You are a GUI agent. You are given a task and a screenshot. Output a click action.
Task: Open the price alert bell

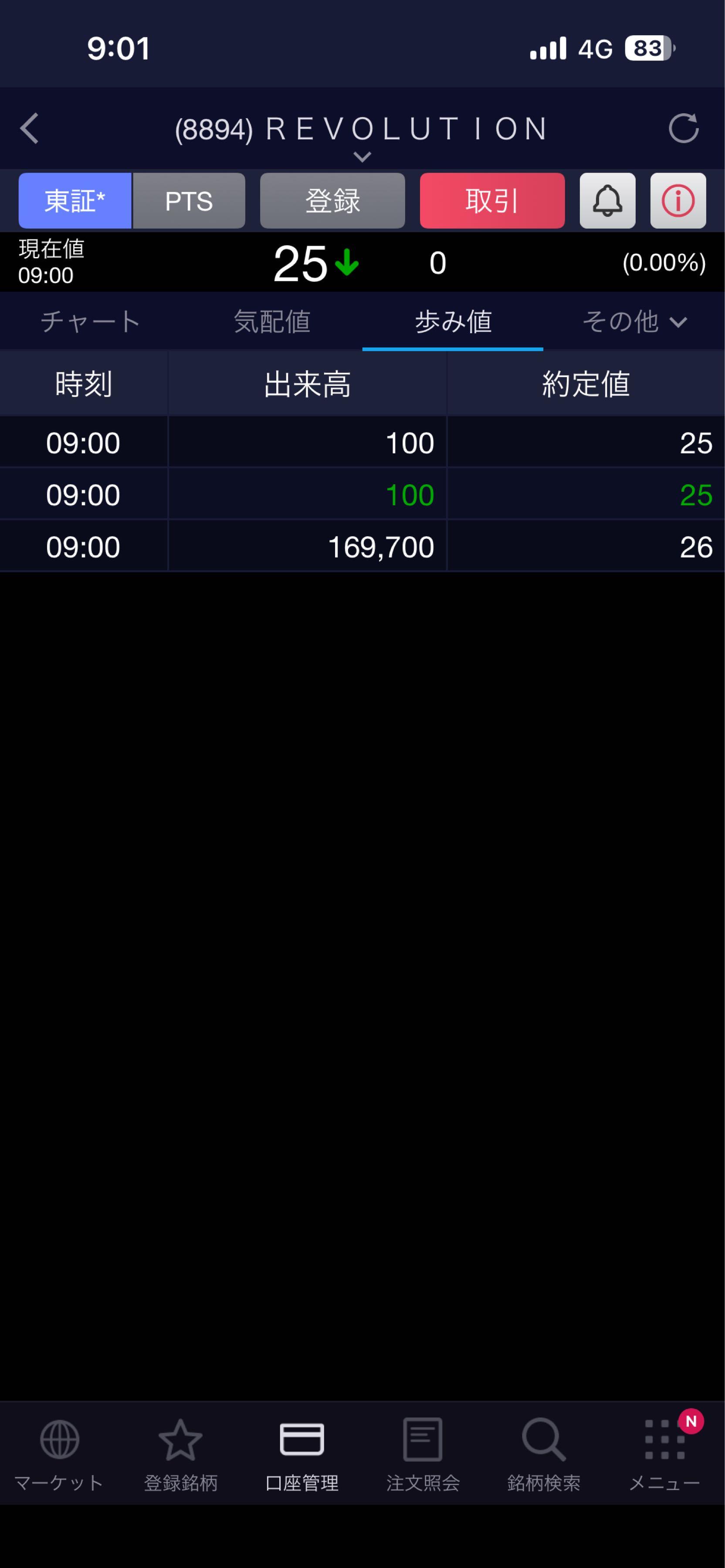[x=607, y=201]
